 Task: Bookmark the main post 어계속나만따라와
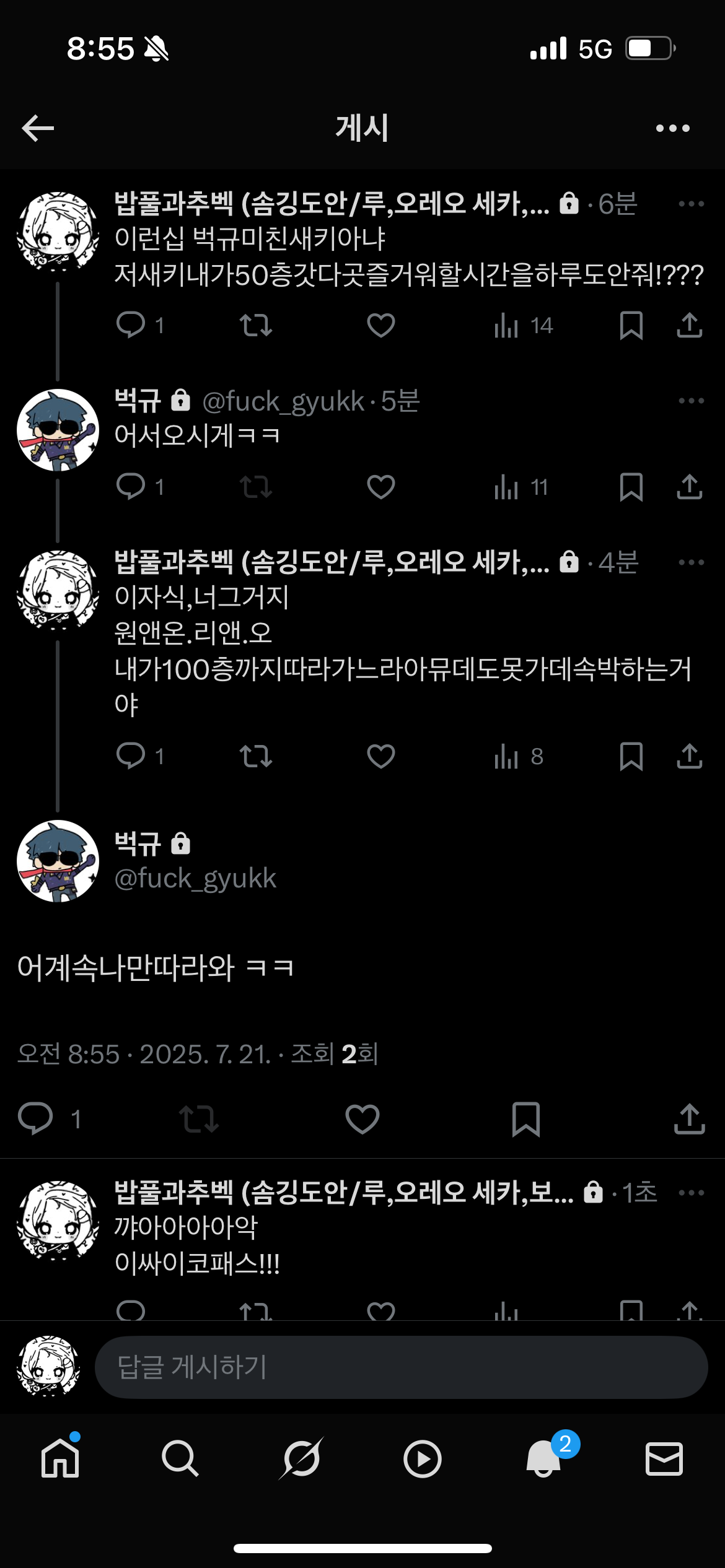pos(525,1119)
